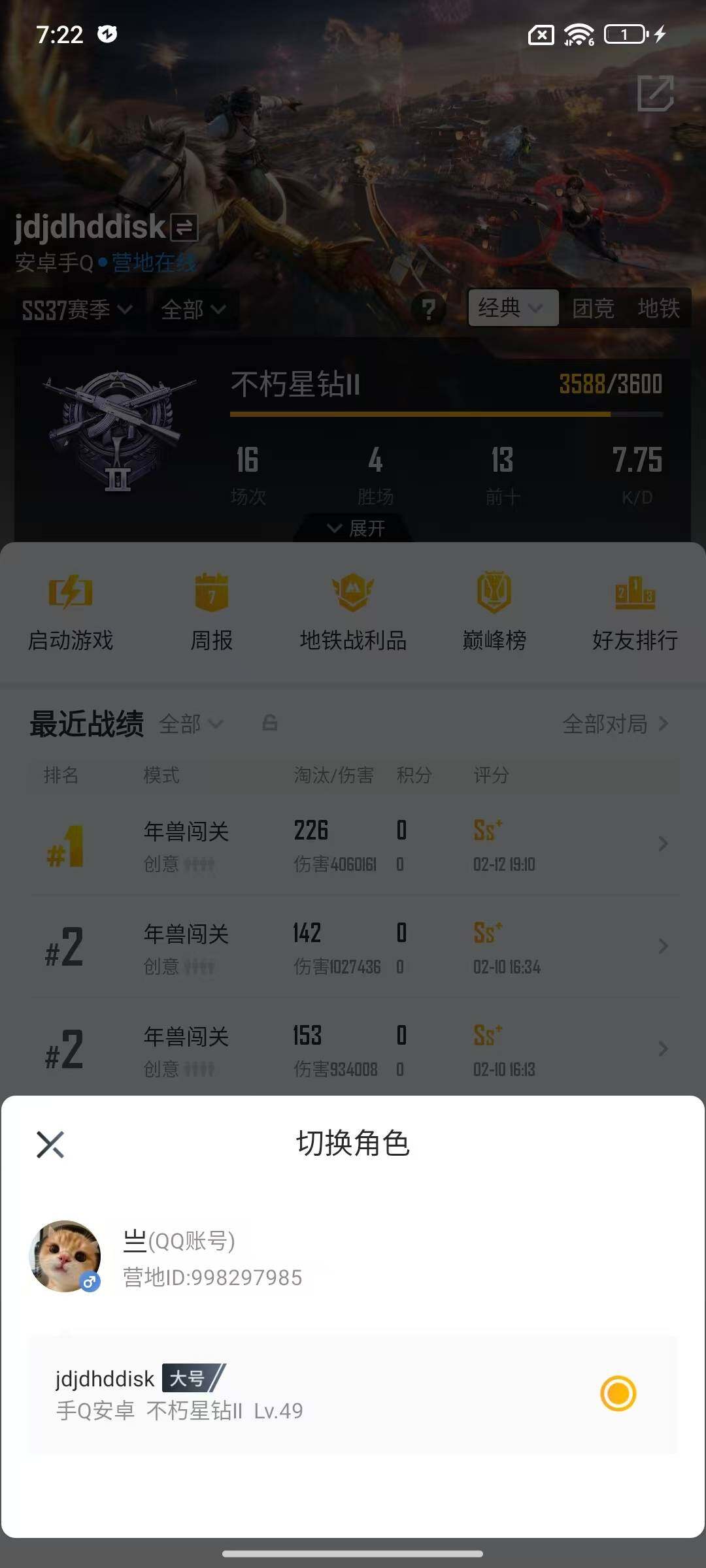706x1568 pixels.
Task: Tap the account switch icon beside jdjdhddisk
Action: 182,228
